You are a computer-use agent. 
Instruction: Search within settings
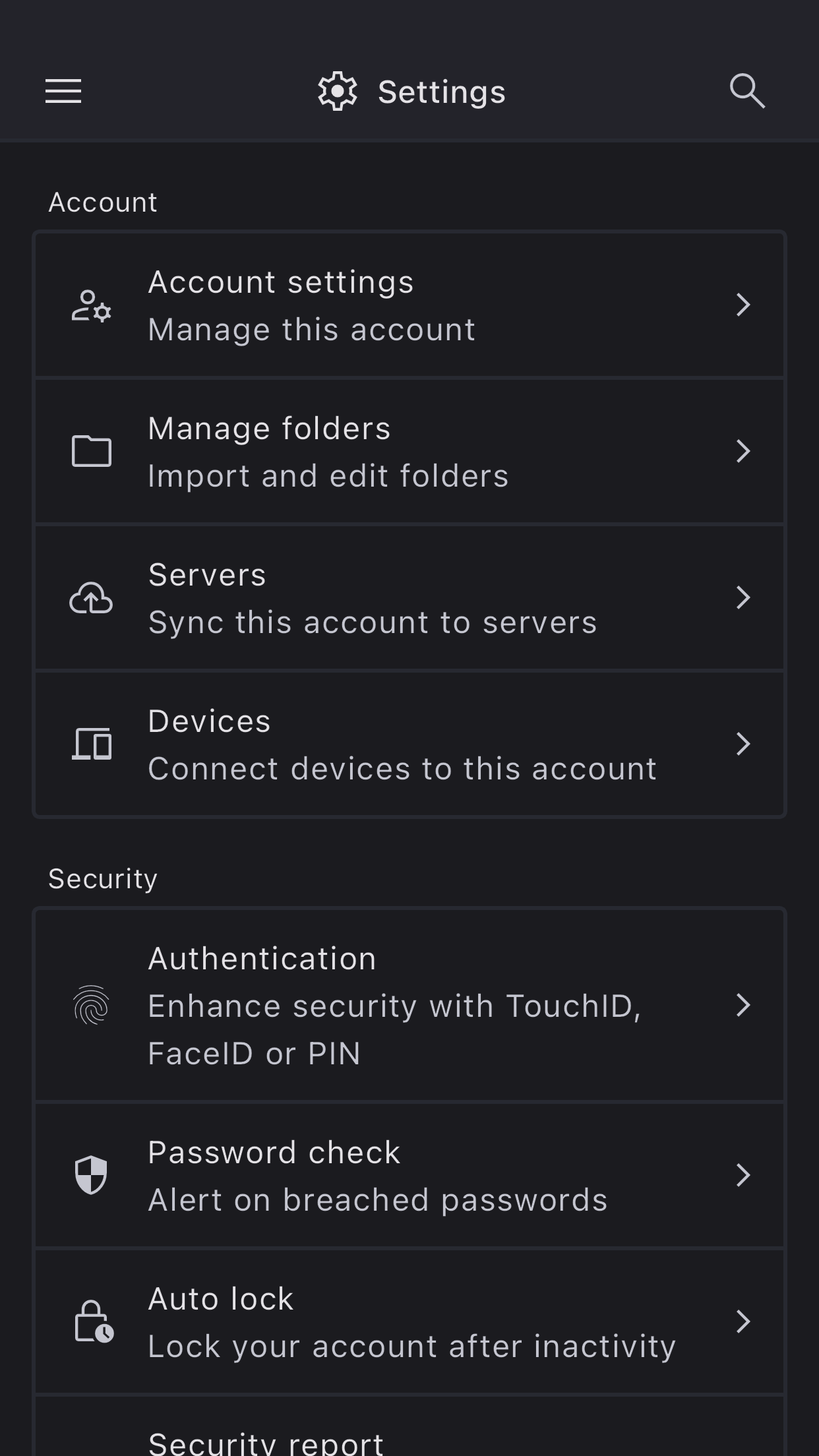tap(747, 91)
